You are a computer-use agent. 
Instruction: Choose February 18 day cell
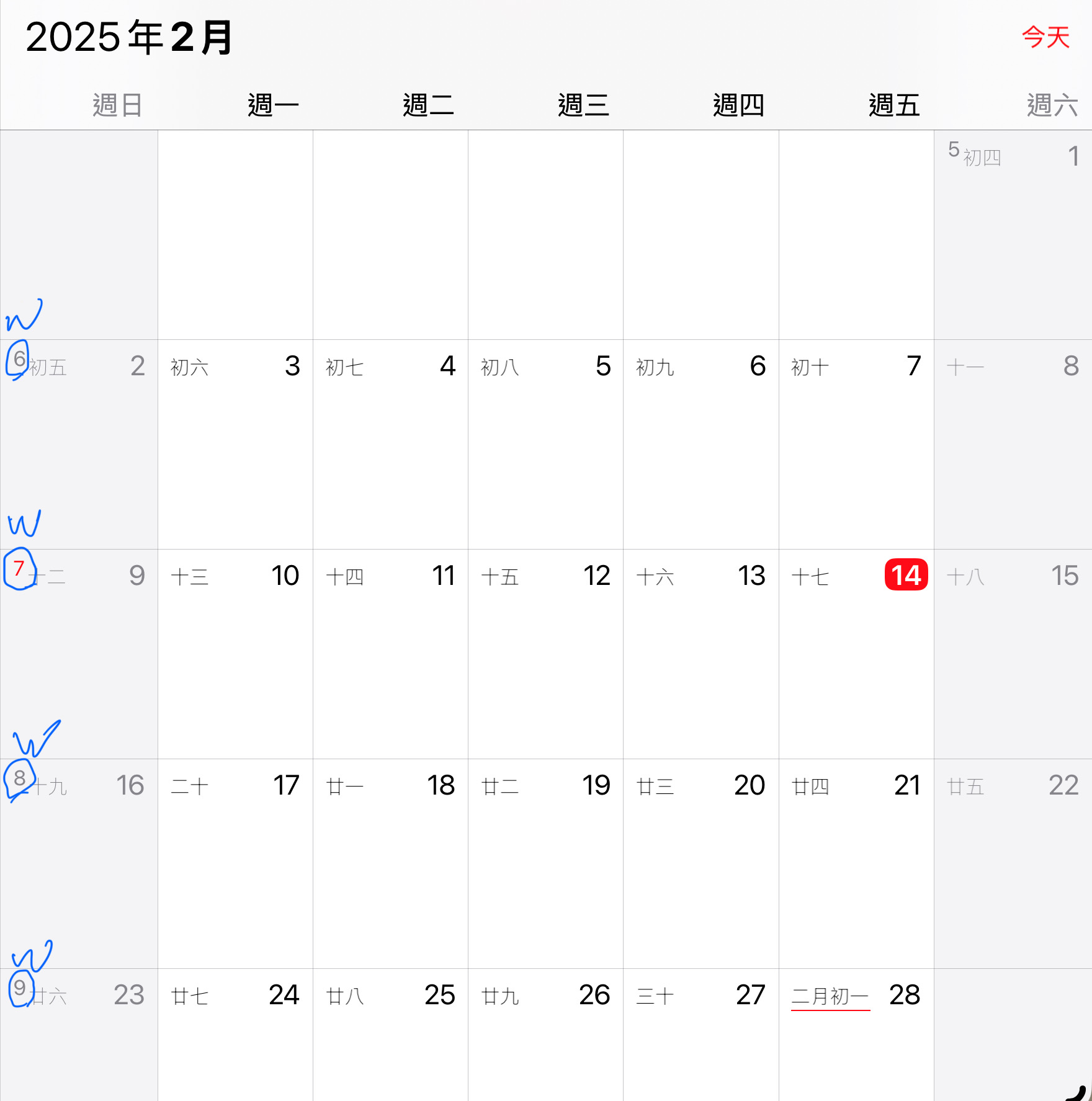(x=390, y=863)
